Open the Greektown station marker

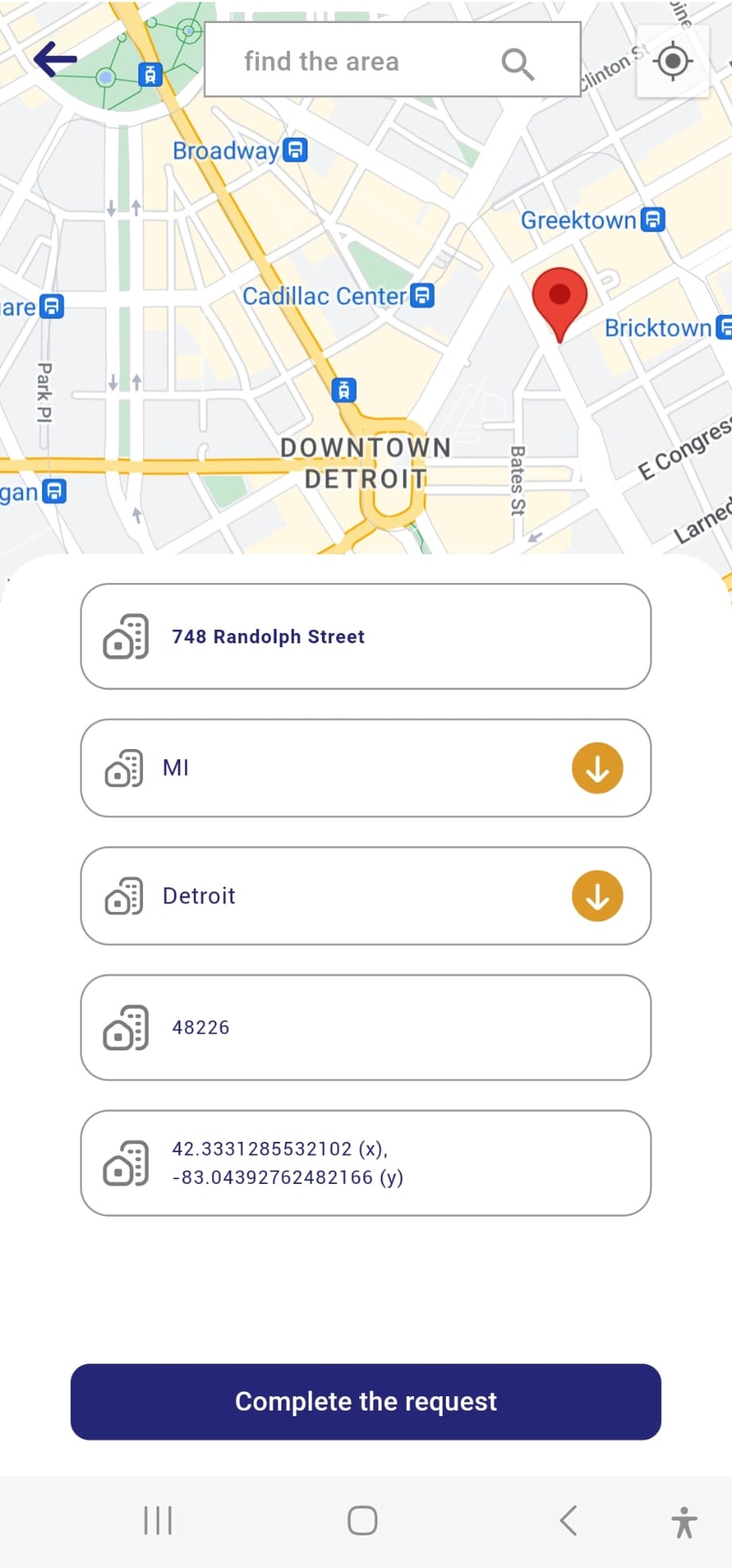[653, 219]
